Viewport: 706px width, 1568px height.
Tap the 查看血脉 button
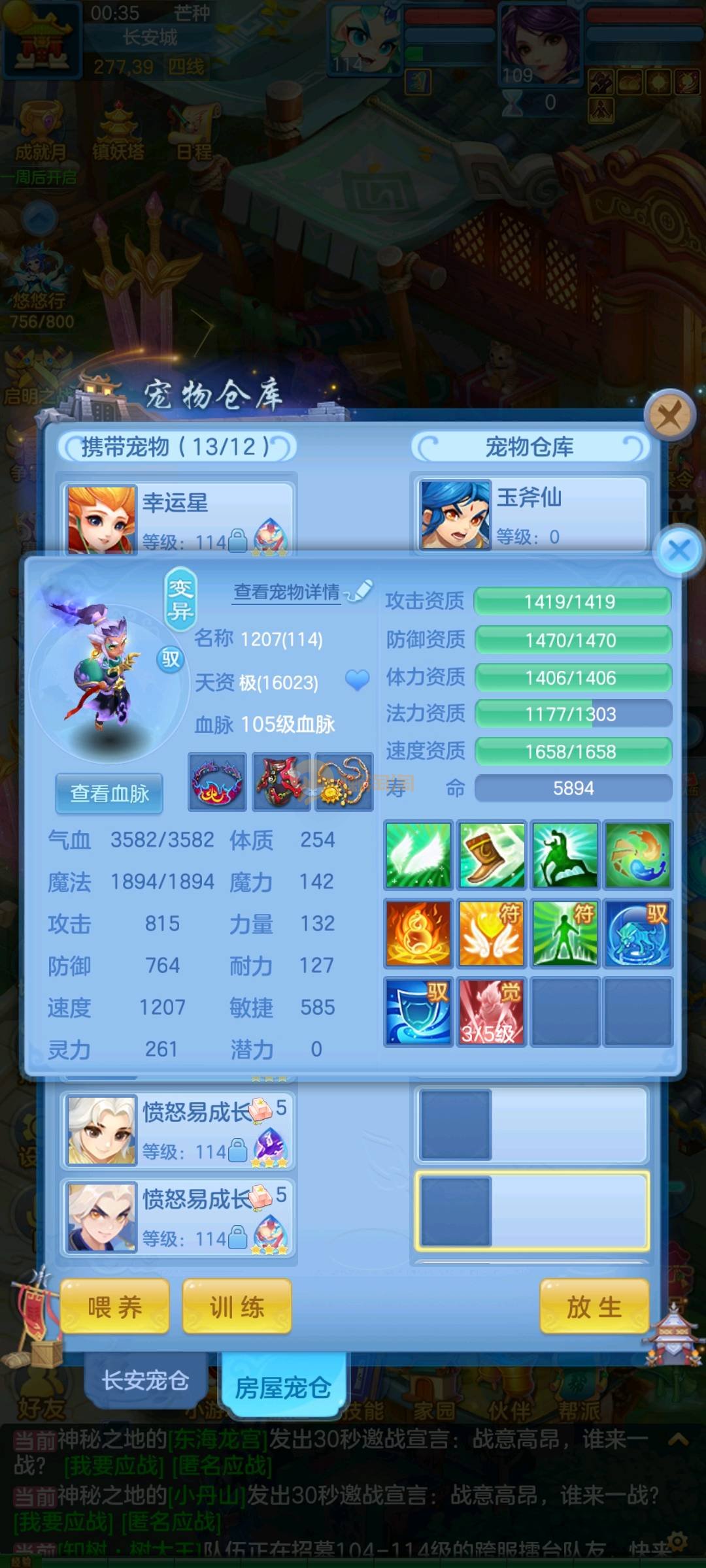click(109, 793)
